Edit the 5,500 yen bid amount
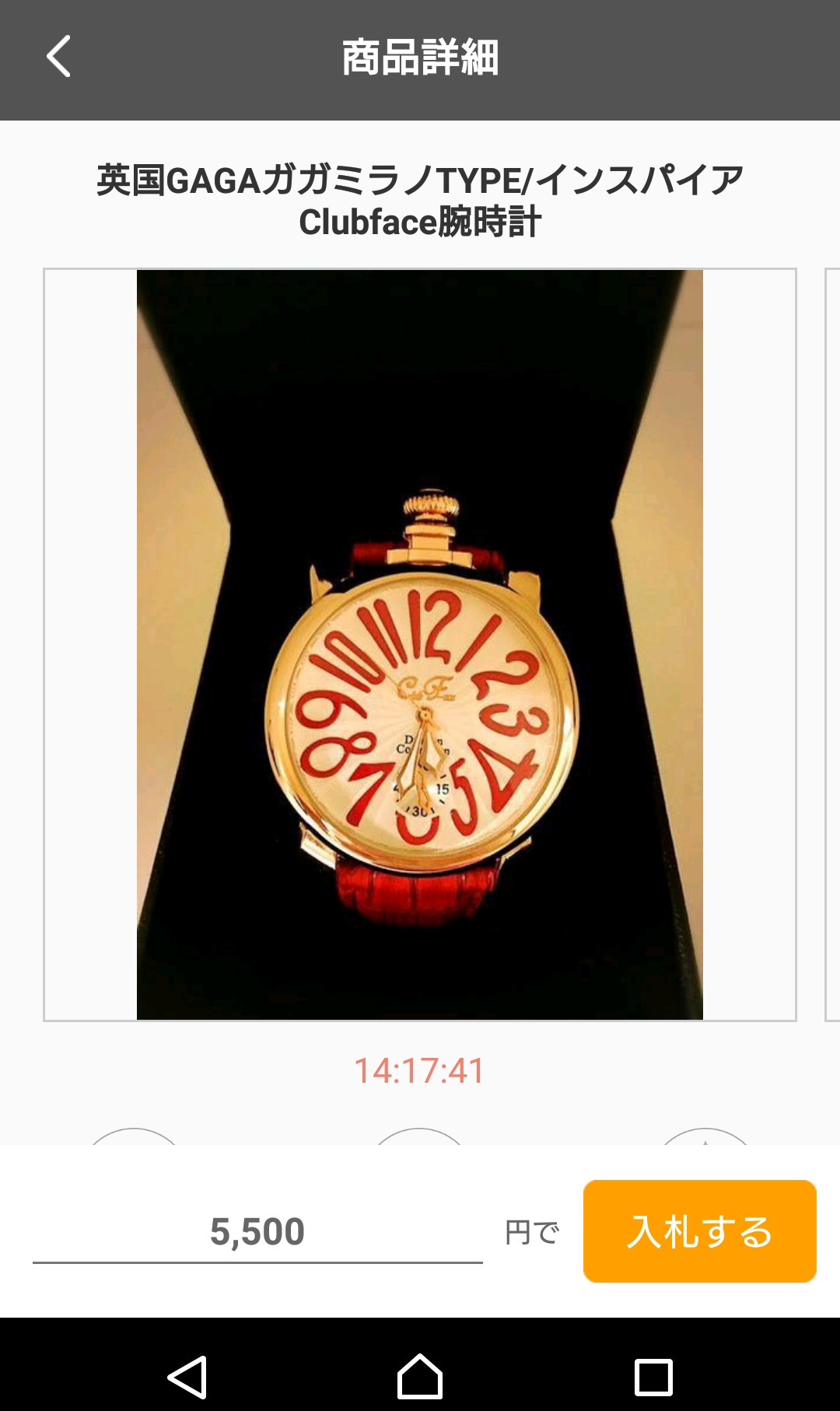The width and height of the screenshot is (840, 1411). 257,1232
